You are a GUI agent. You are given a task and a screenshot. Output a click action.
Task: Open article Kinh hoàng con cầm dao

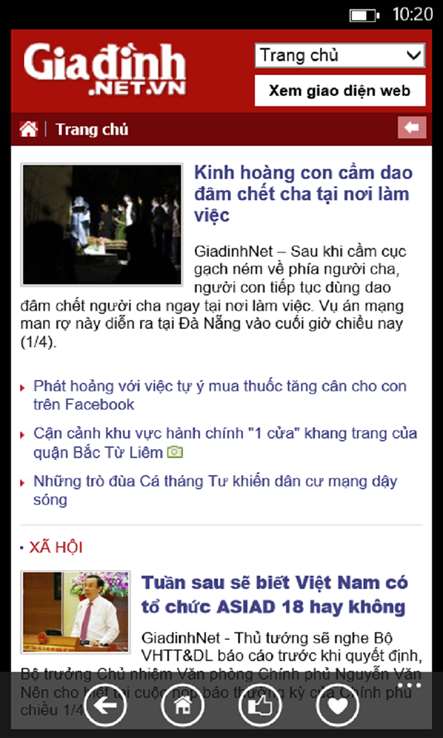tap(304, 193)
